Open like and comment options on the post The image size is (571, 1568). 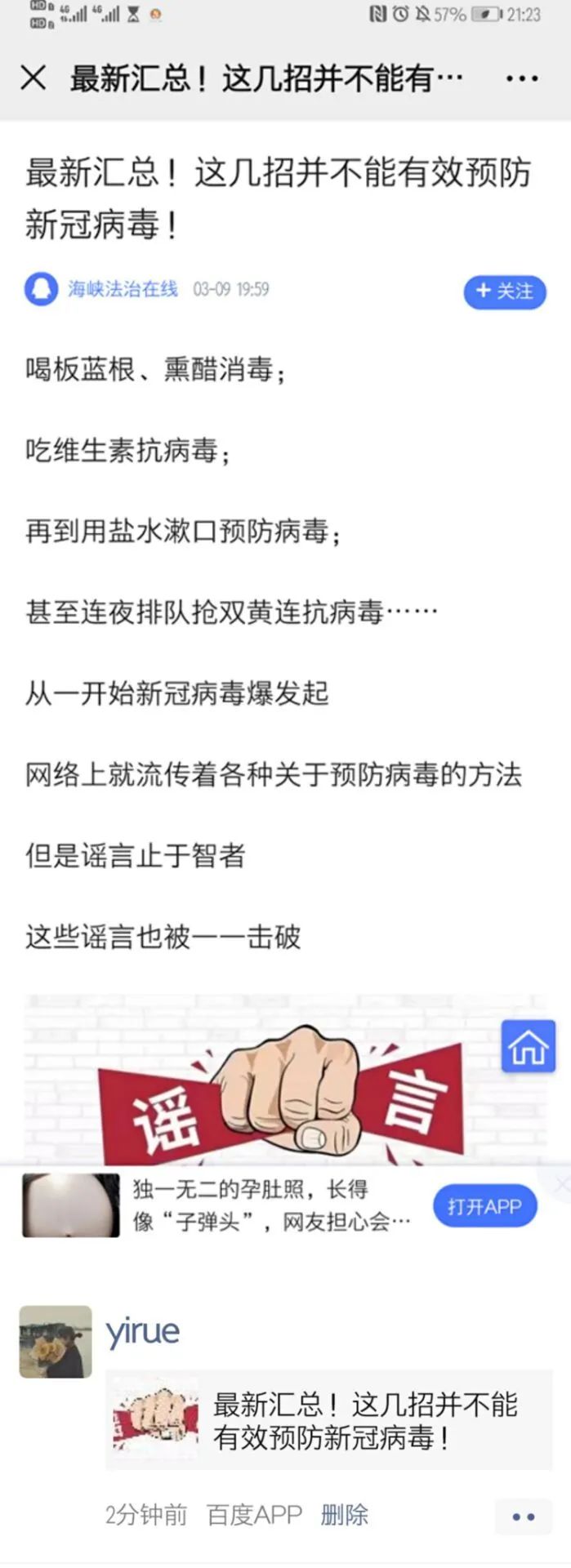[x=523, y=1517]
